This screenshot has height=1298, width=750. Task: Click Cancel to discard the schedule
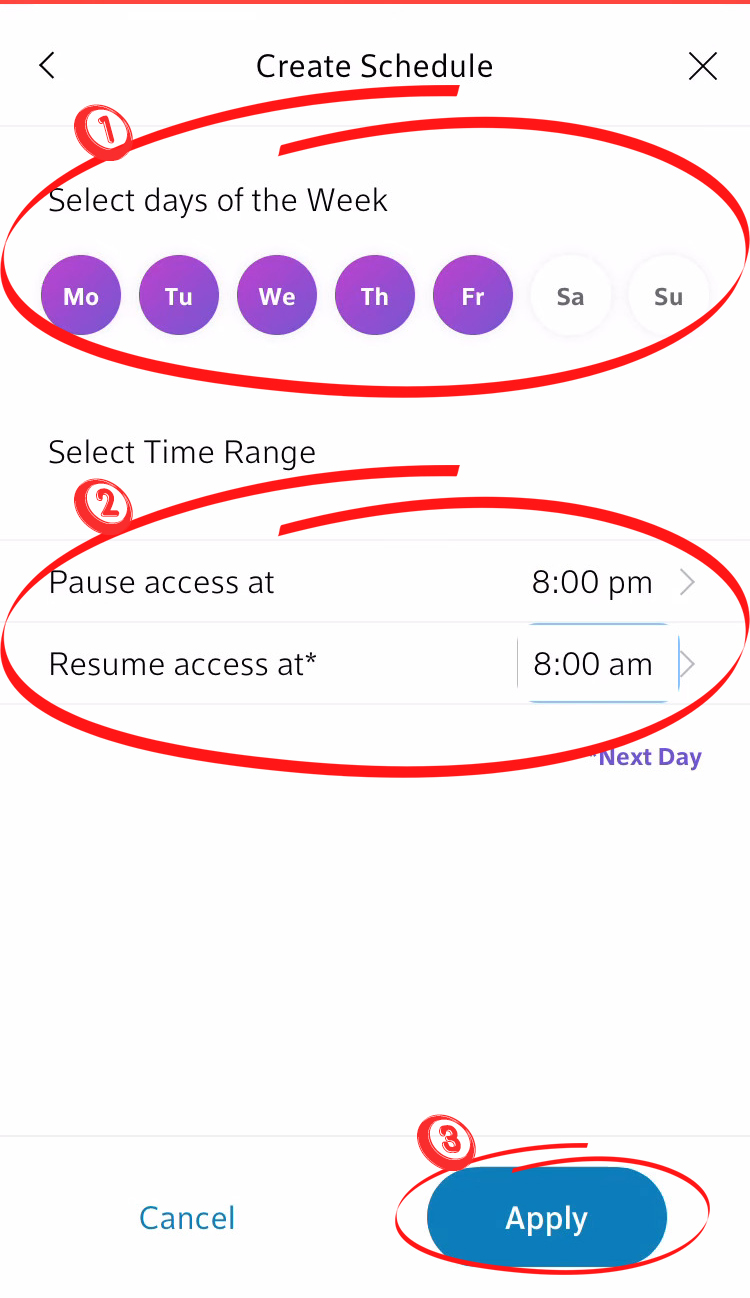tap(186, 1218)
